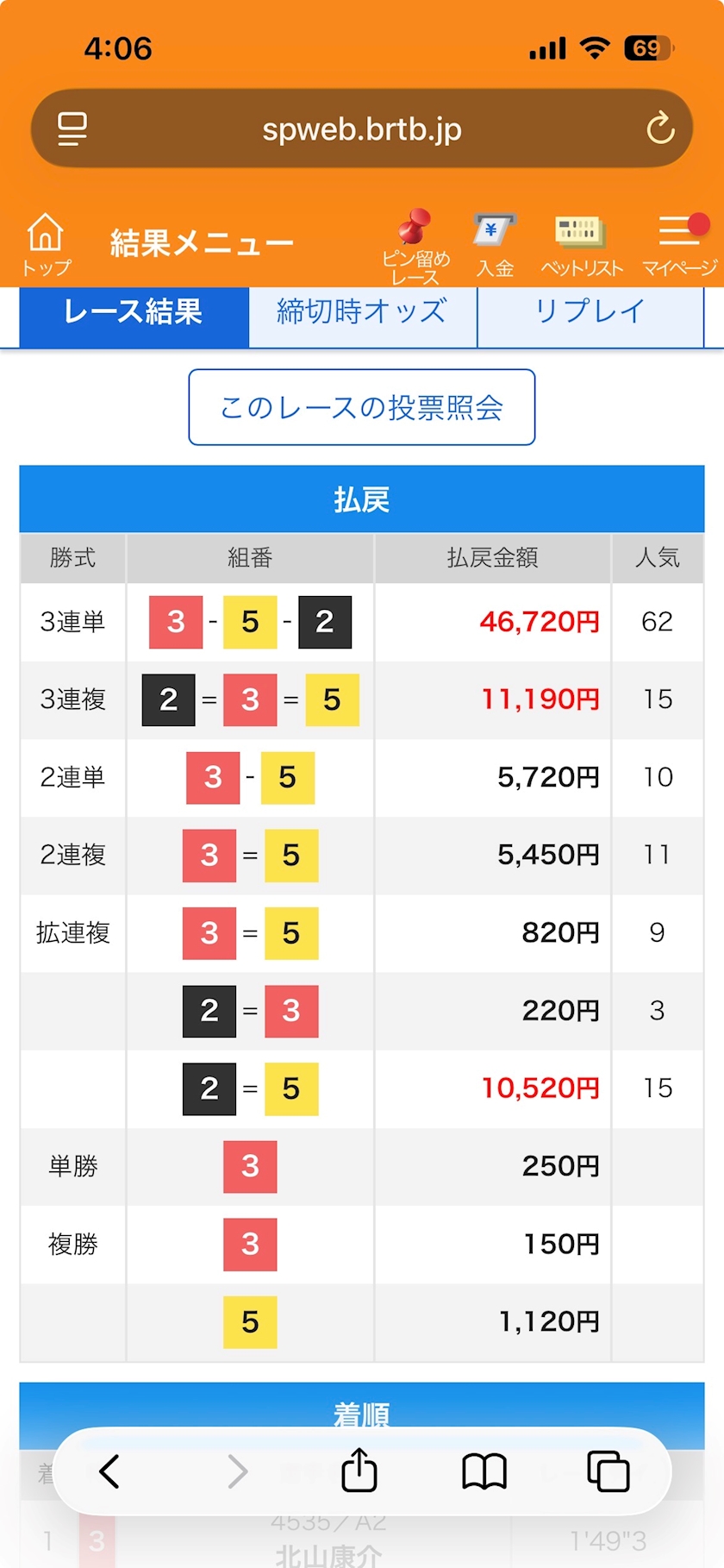Open ピン留めレース pinned races

click(415, 247)
